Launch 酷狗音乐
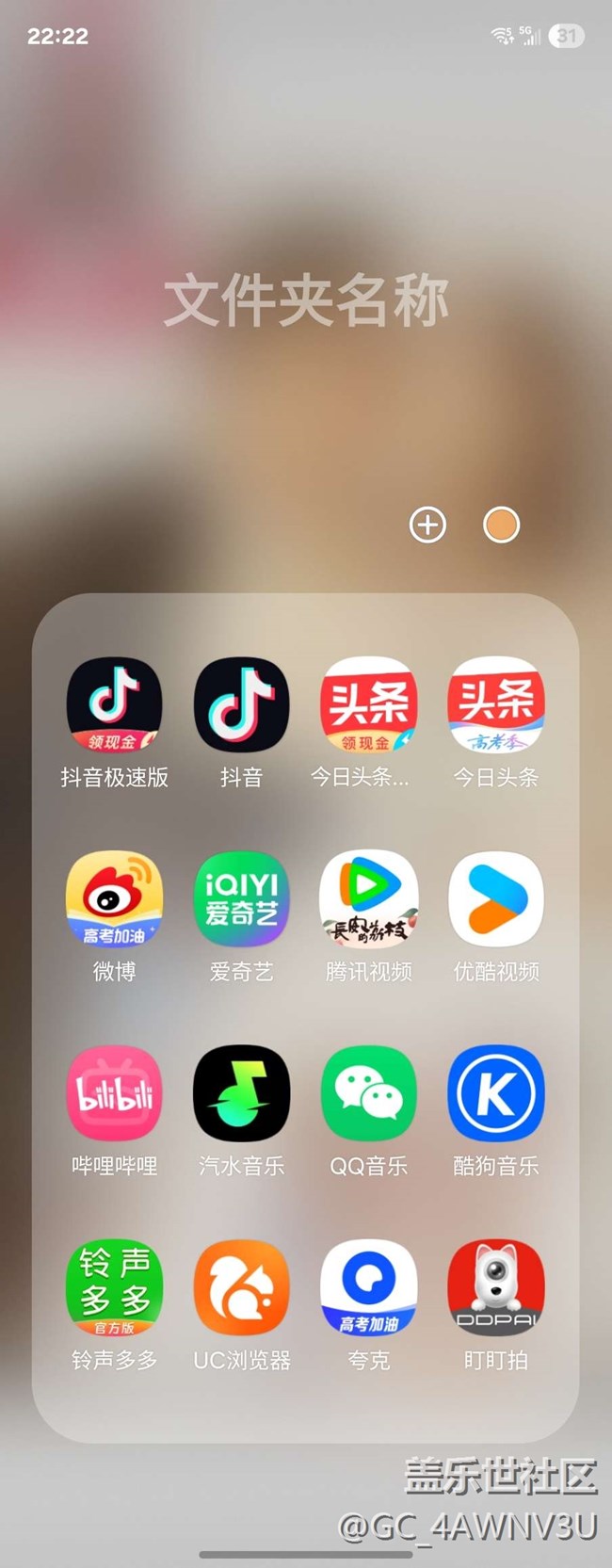Screen dimensions: 612x1568 click(496, 1093)
